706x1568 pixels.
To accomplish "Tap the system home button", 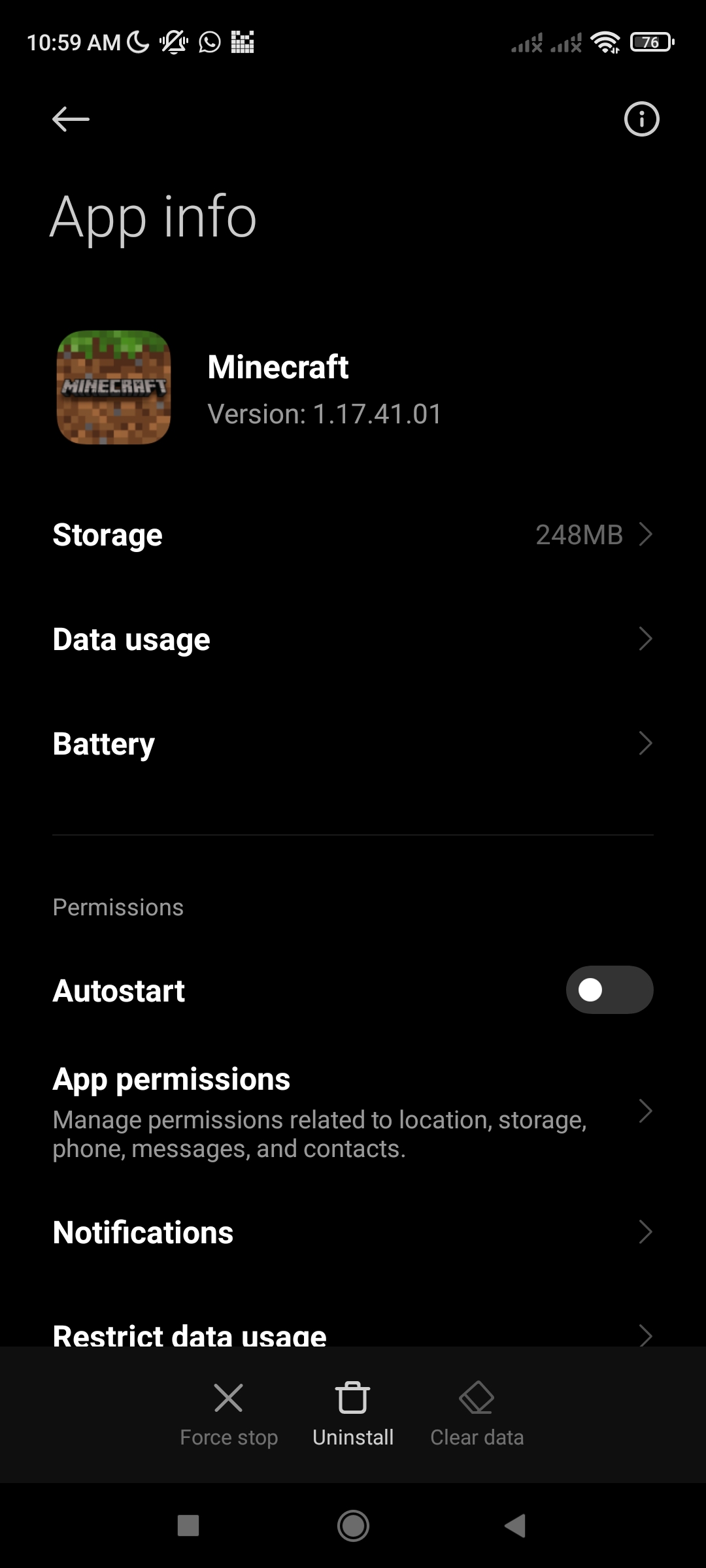I will [x=353, y=1526].
